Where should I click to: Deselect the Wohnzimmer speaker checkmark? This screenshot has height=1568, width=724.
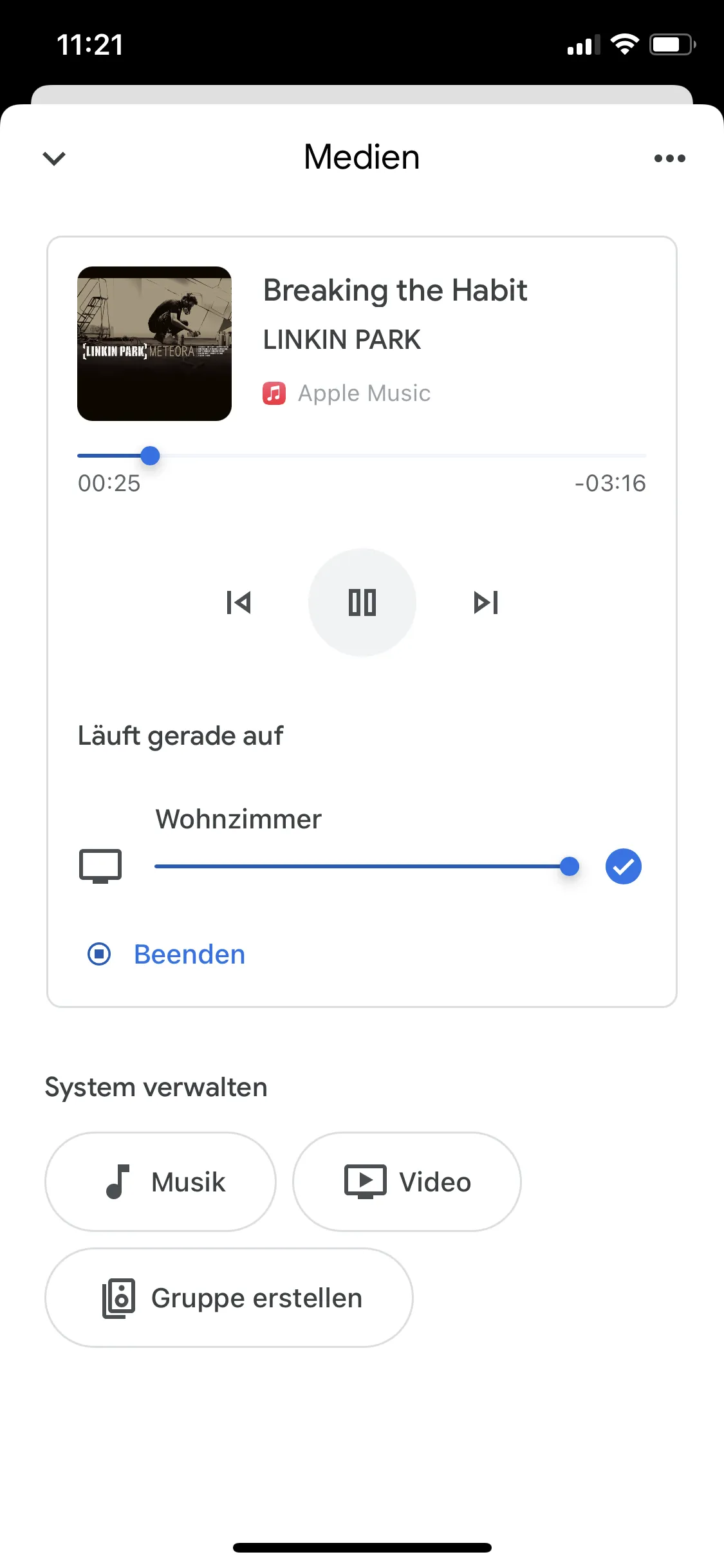point(623,866)
